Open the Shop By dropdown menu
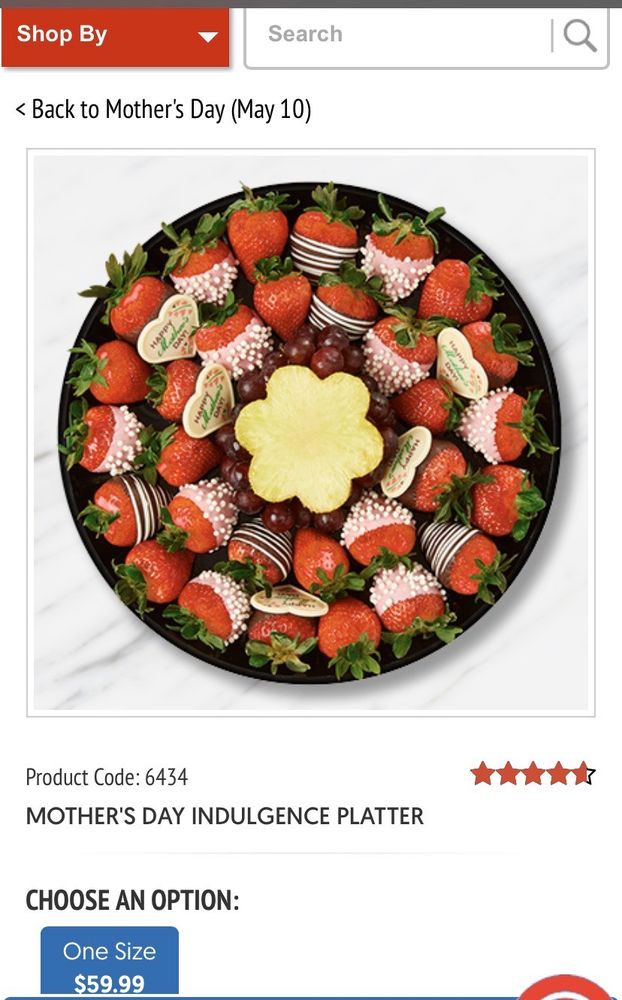Screen dimensions: 622x1000 (115, 36)
